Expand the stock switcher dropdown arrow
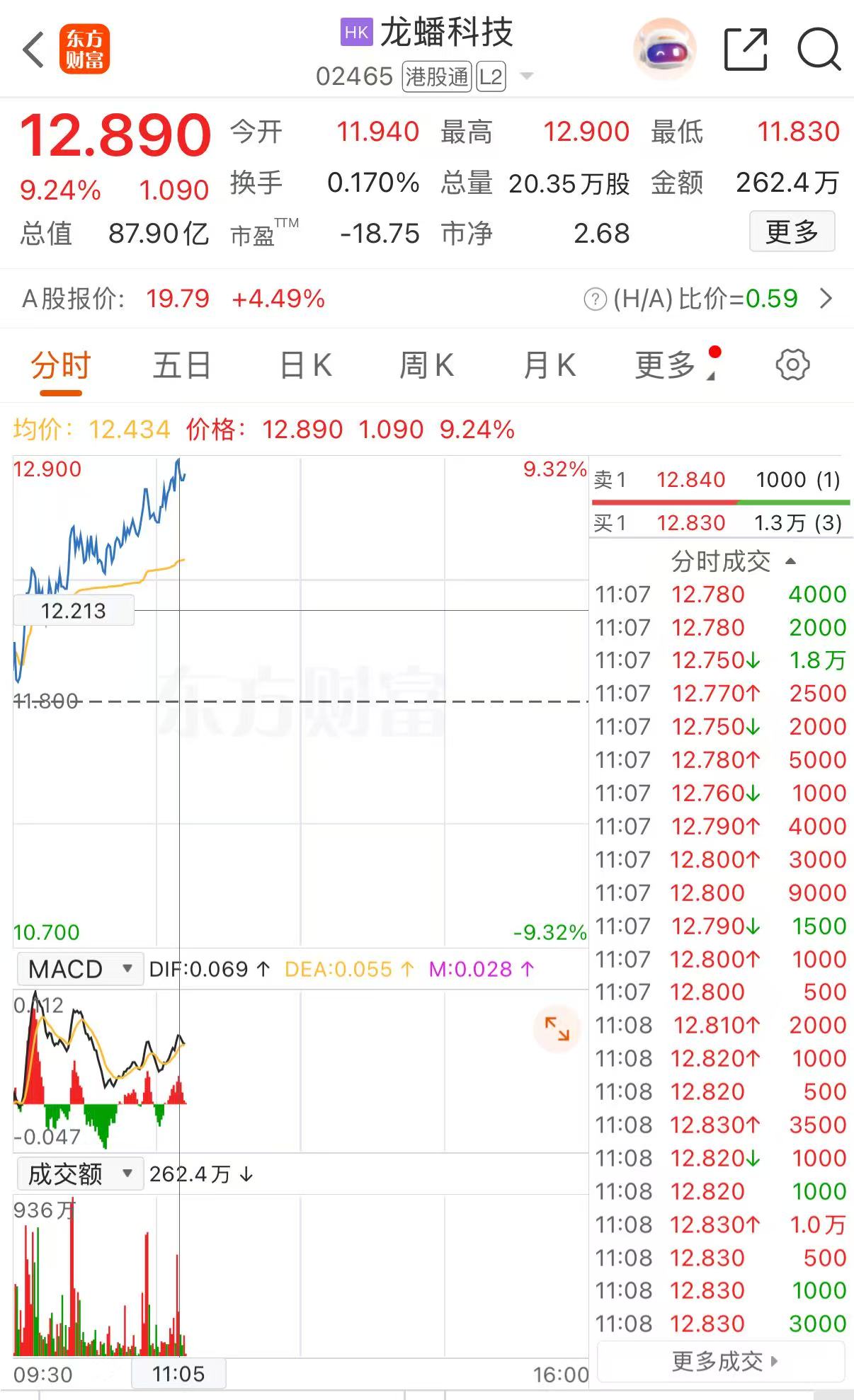 pyautogui.click(x=526, y=76)
